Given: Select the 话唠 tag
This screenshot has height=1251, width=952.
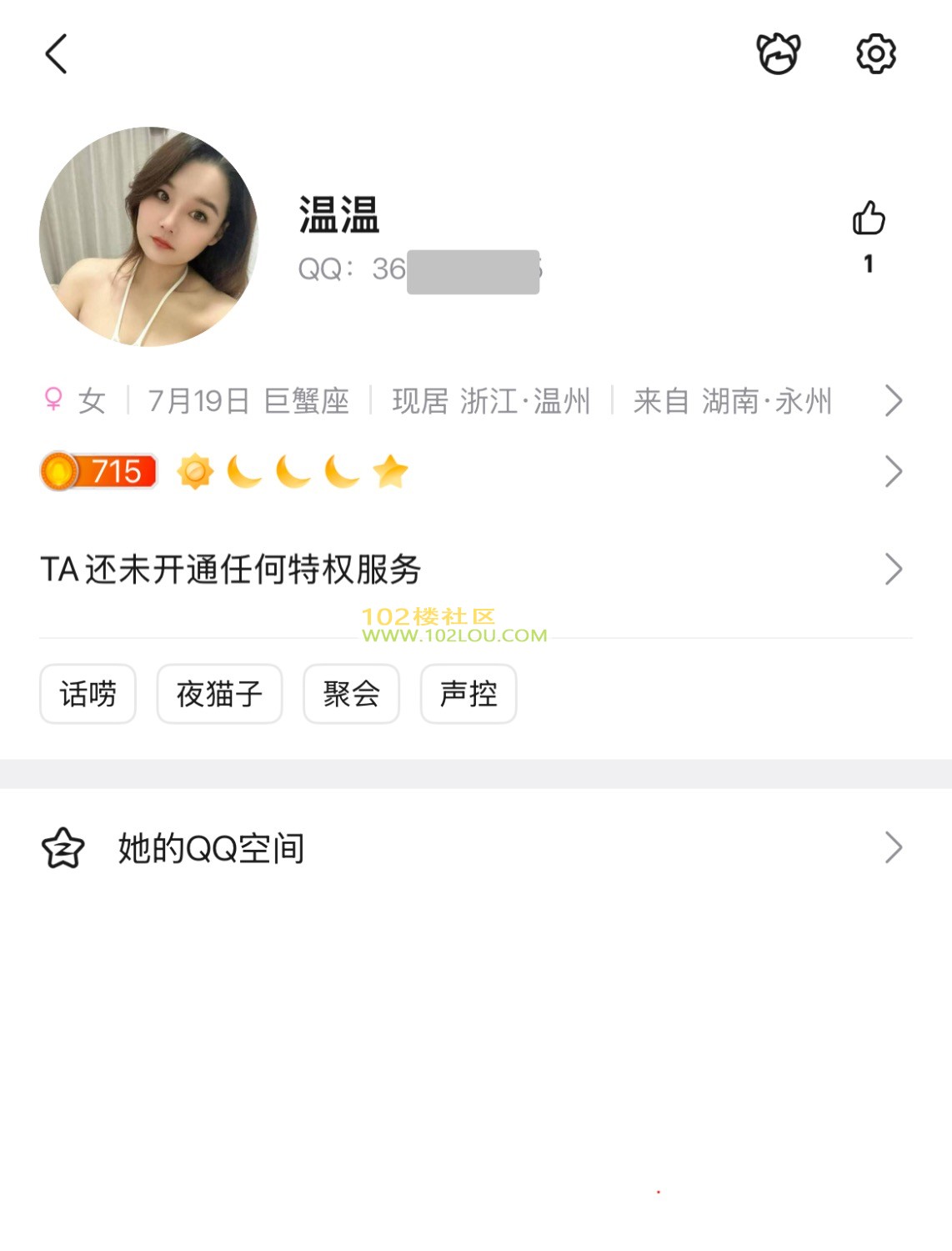Looking at the screenshot, I should (x=88, y=694).
